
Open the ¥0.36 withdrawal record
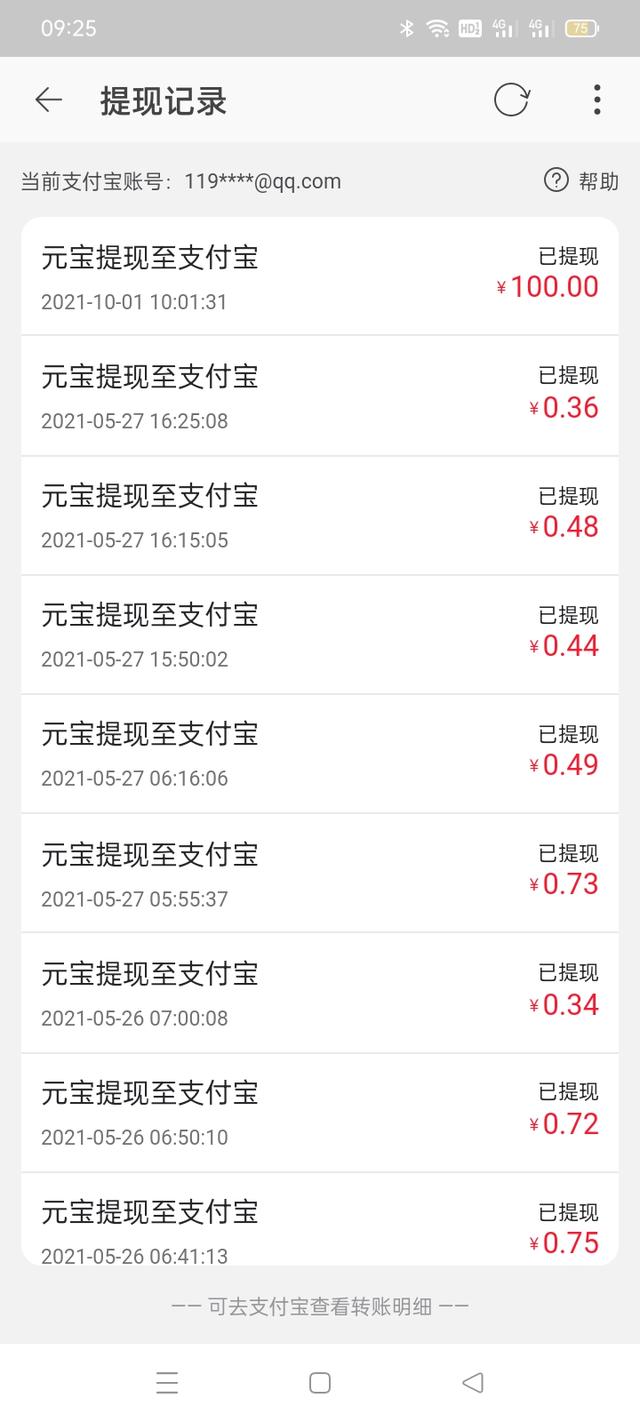point(320,396)
